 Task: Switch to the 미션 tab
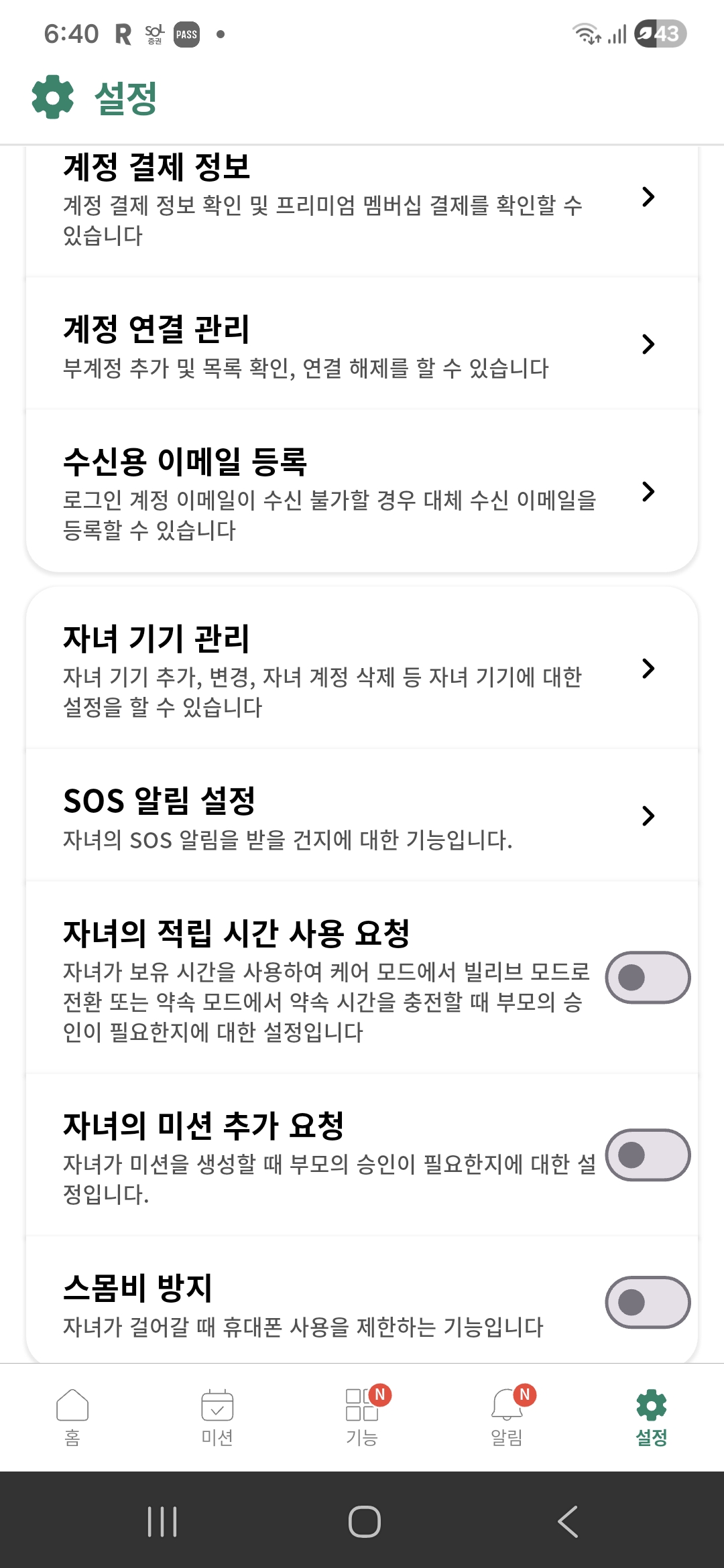click(217, 1417)
